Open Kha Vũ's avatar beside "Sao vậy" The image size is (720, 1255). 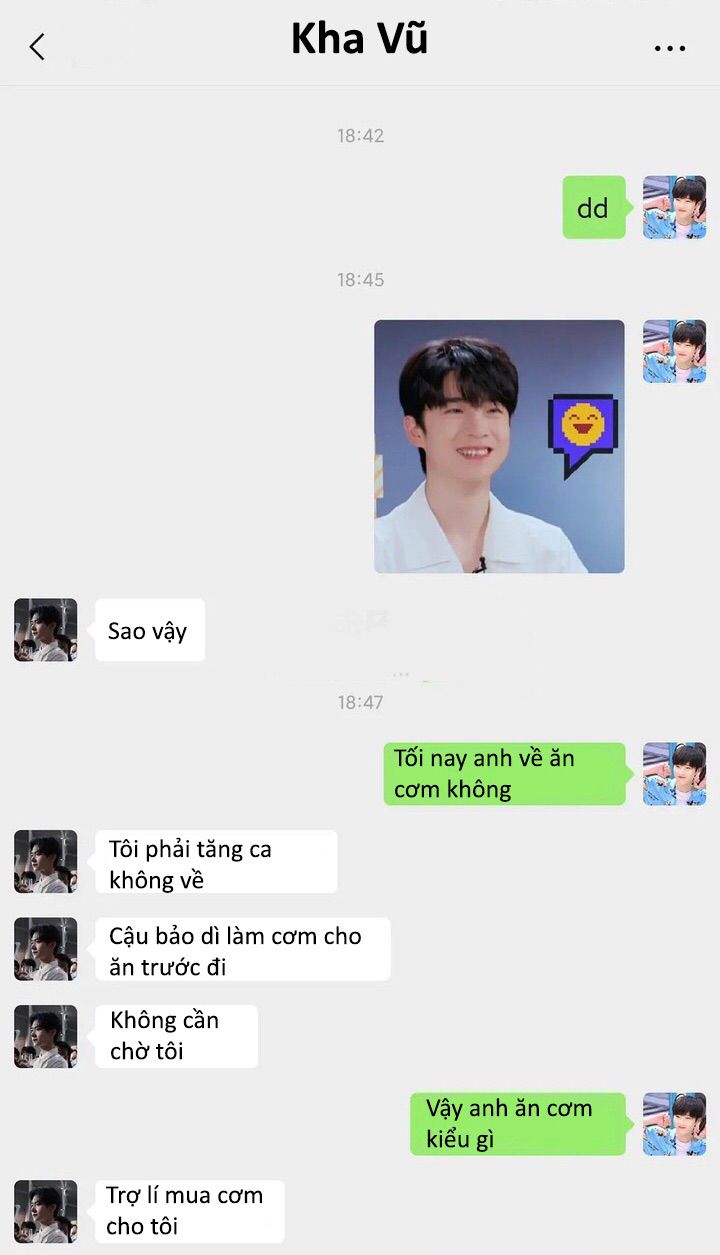[45, 630]
